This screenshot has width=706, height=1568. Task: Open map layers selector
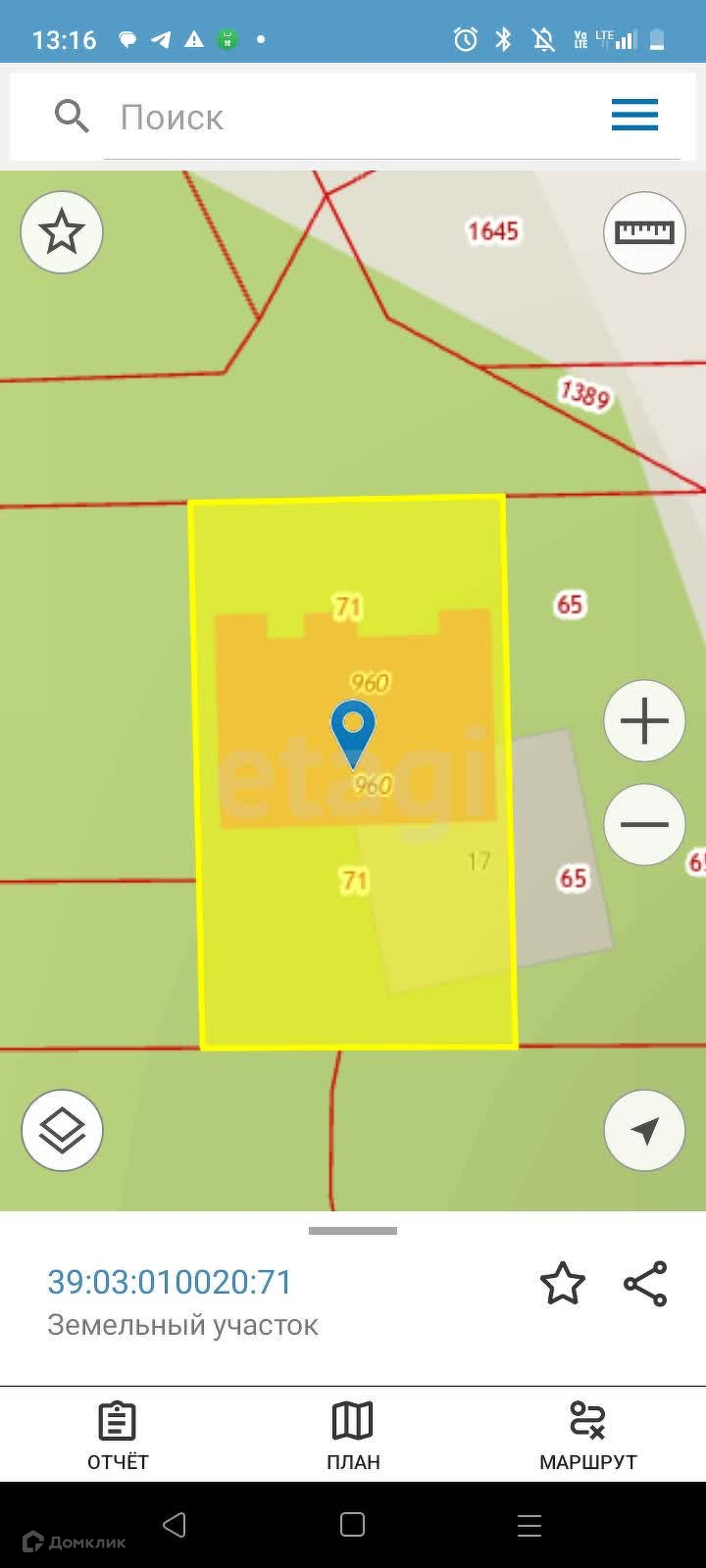(62, 1131)
